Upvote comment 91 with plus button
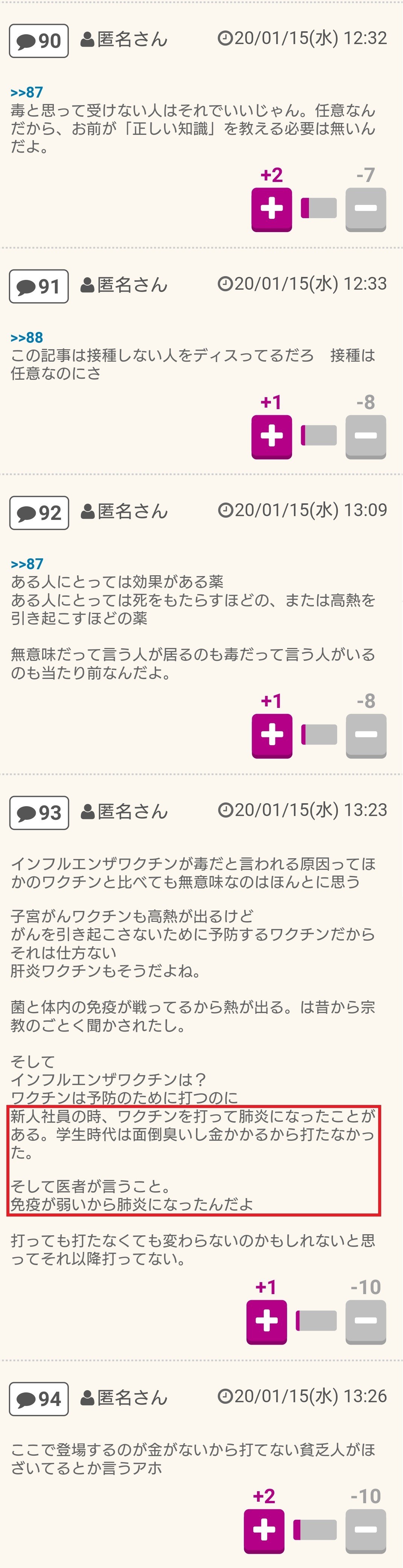The image size is (403, 1568). point(272,436)
